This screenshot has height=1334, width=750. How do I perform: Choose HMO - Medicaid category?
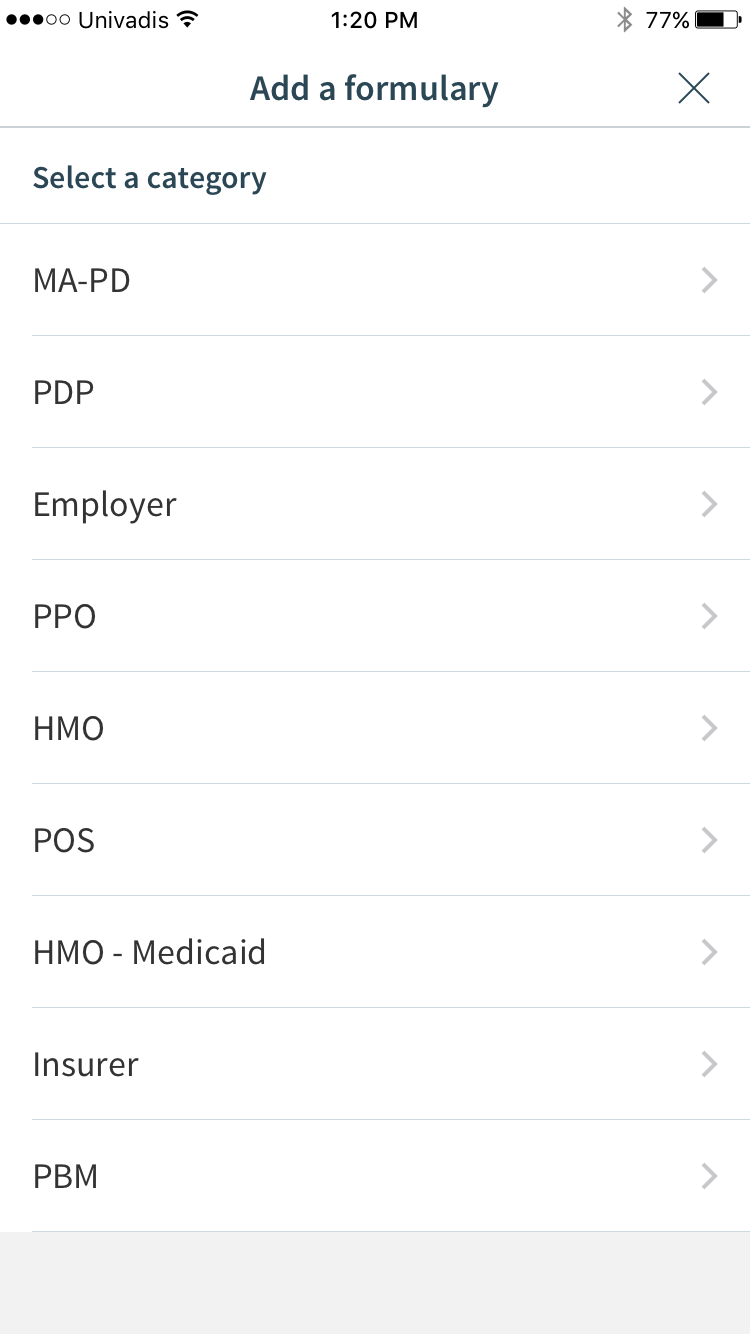click(375, 952)
